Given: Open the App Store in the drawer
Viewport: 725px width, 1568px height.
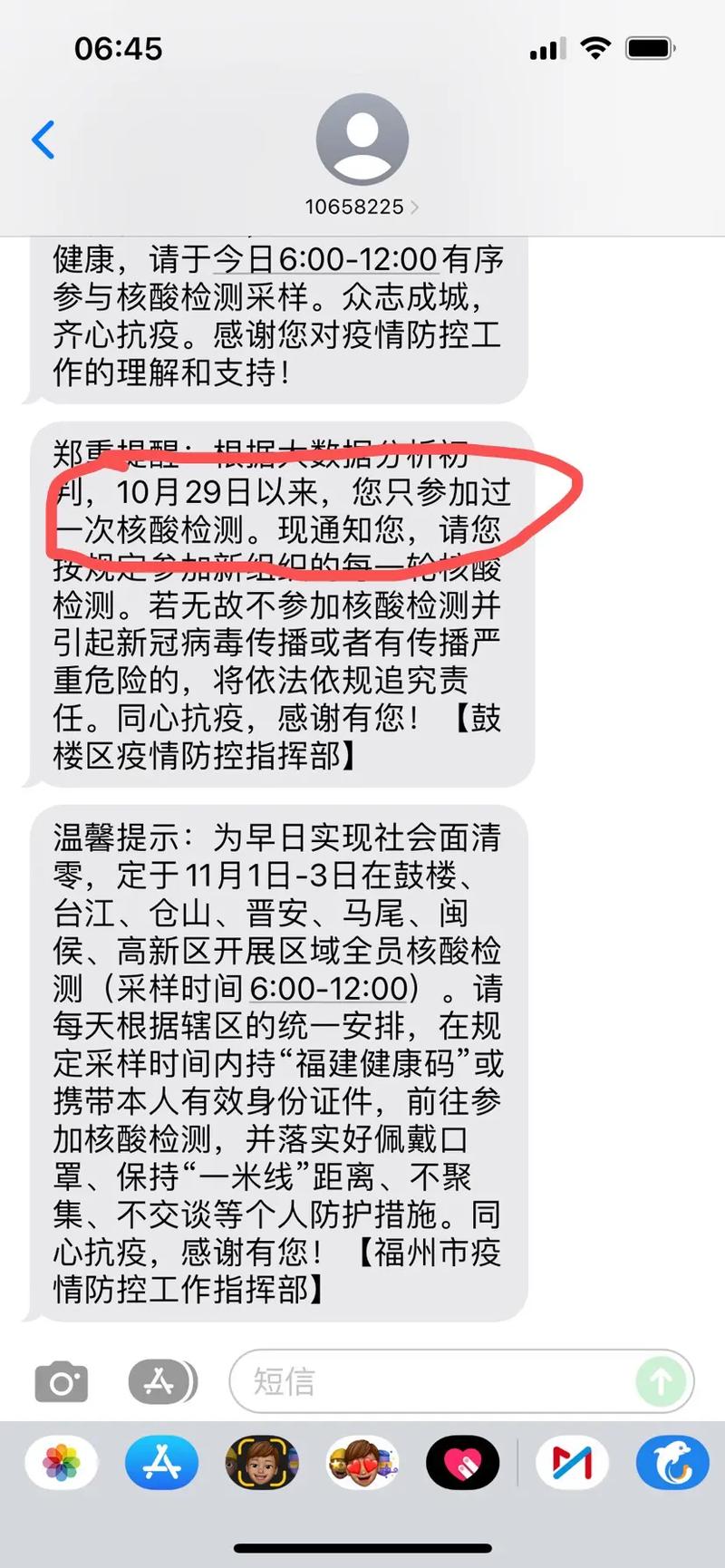Looking at the screenshot, I should pyautogui.click(x=161, y=1463).
